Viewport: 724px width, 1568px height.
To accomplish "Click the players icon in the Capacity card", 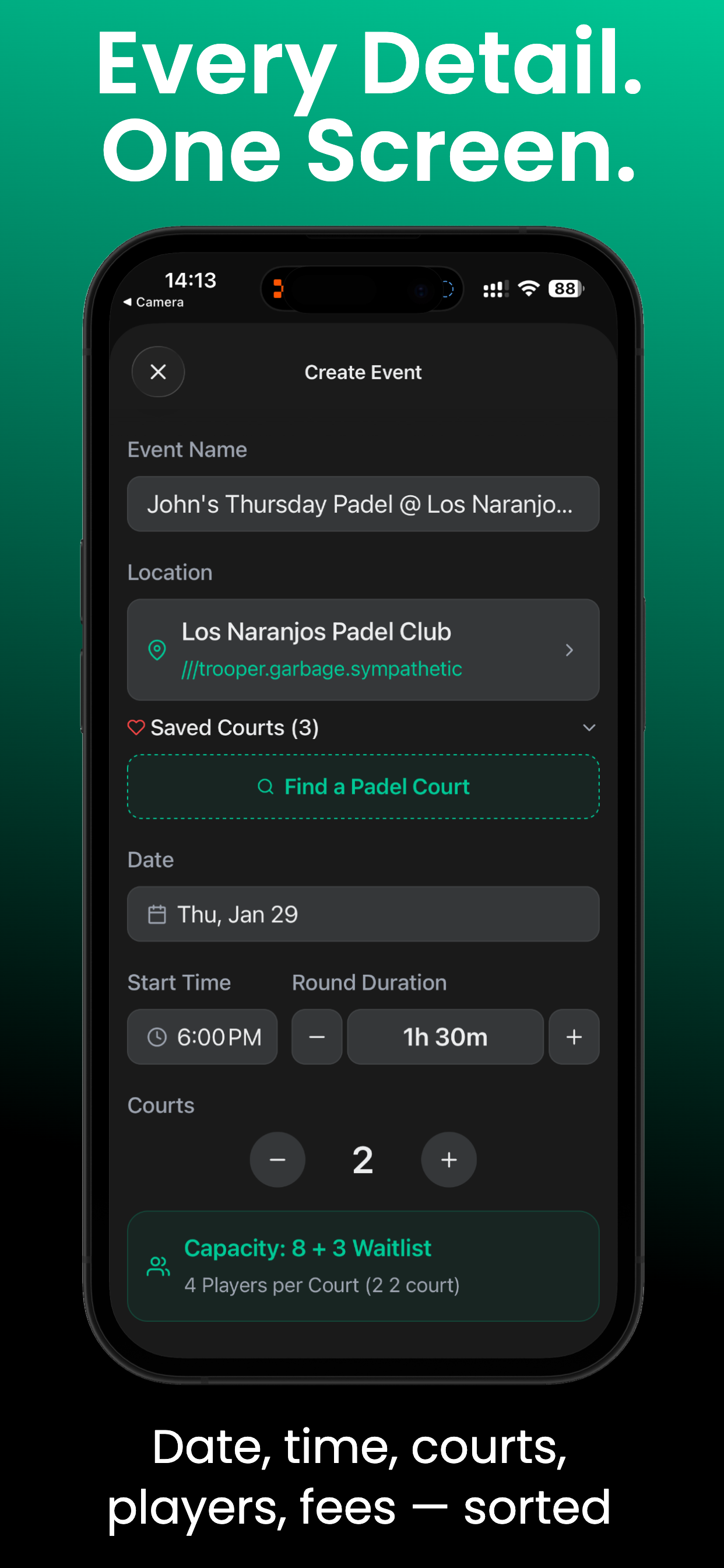I will 158,1266.
